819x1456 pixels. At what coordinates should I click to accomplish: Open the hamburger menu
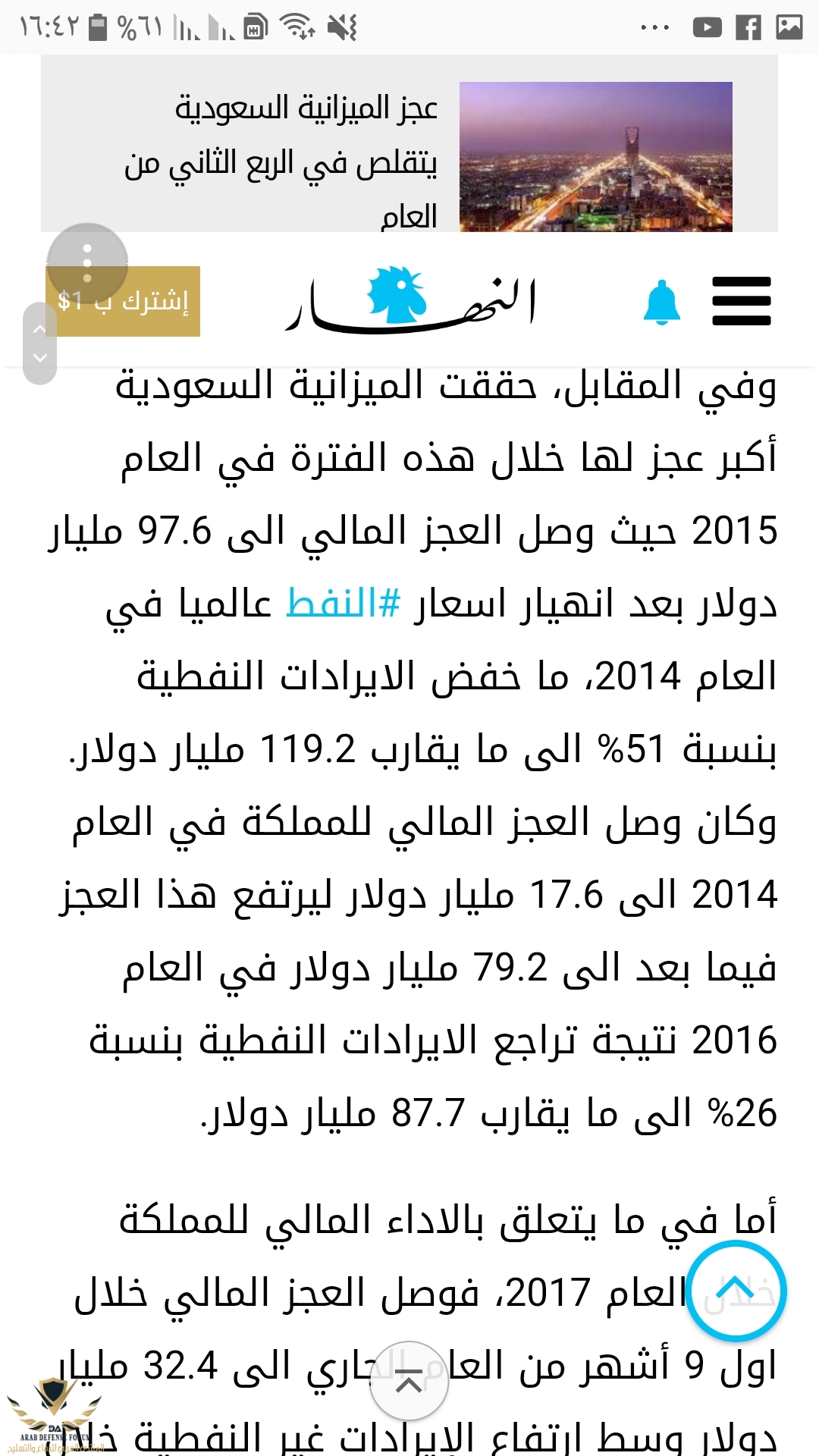coord(741,301)
